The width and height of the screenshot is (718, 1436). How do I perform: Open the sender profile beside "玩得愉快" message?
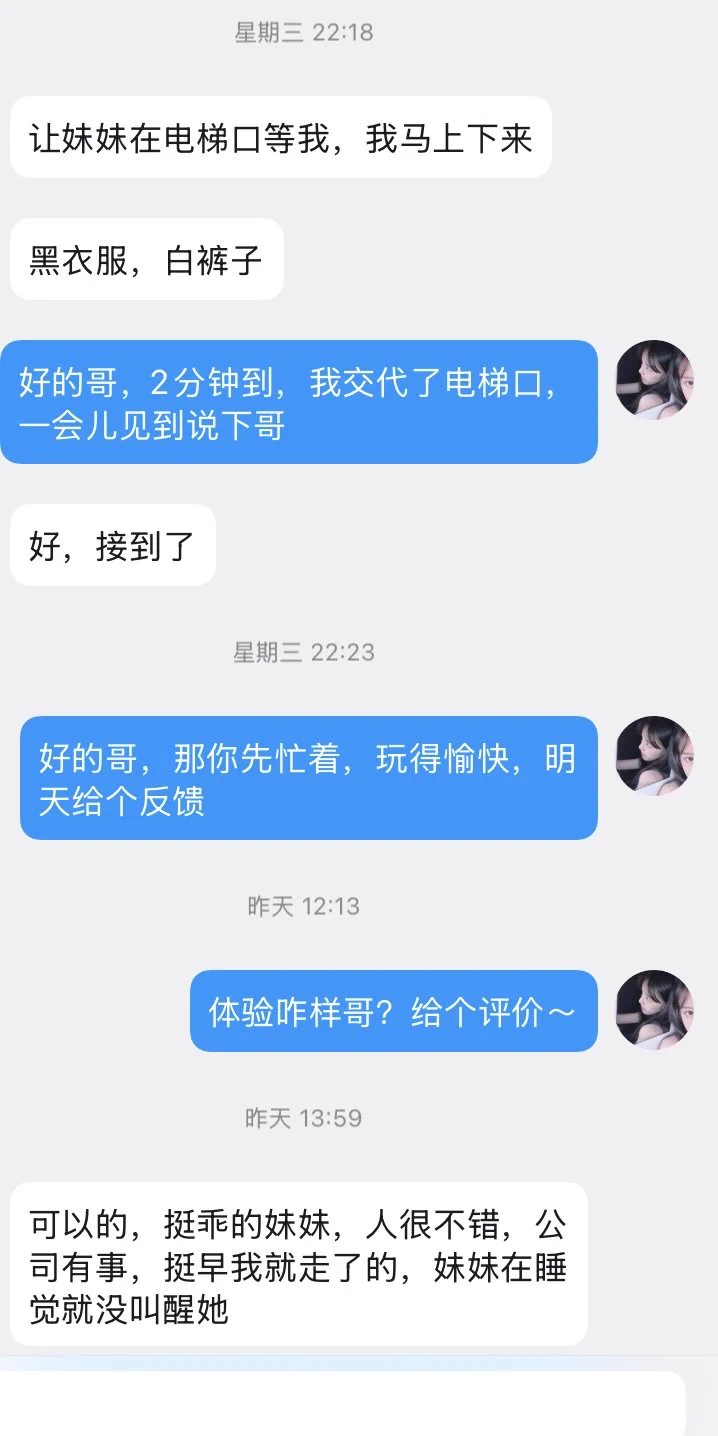(654, 756)
